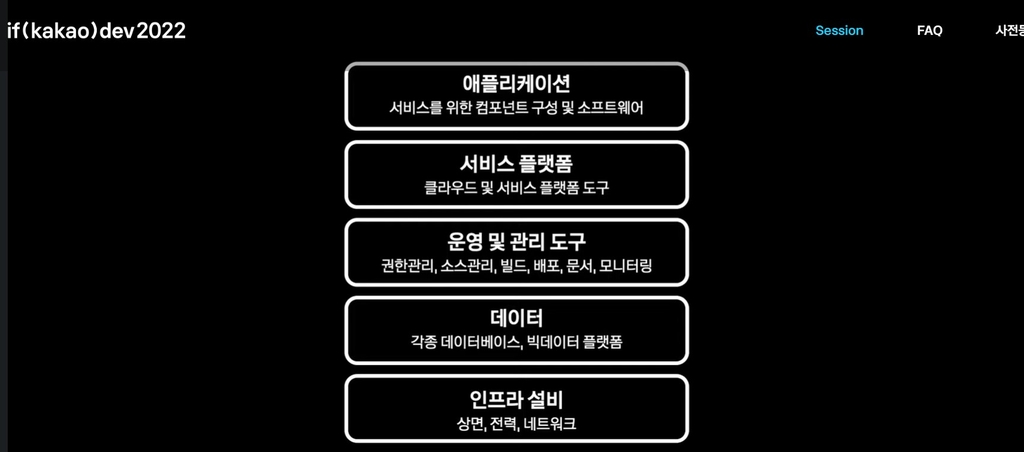Open the Session page
This screenshot has height=452, width=1024.
click(839, 31)
